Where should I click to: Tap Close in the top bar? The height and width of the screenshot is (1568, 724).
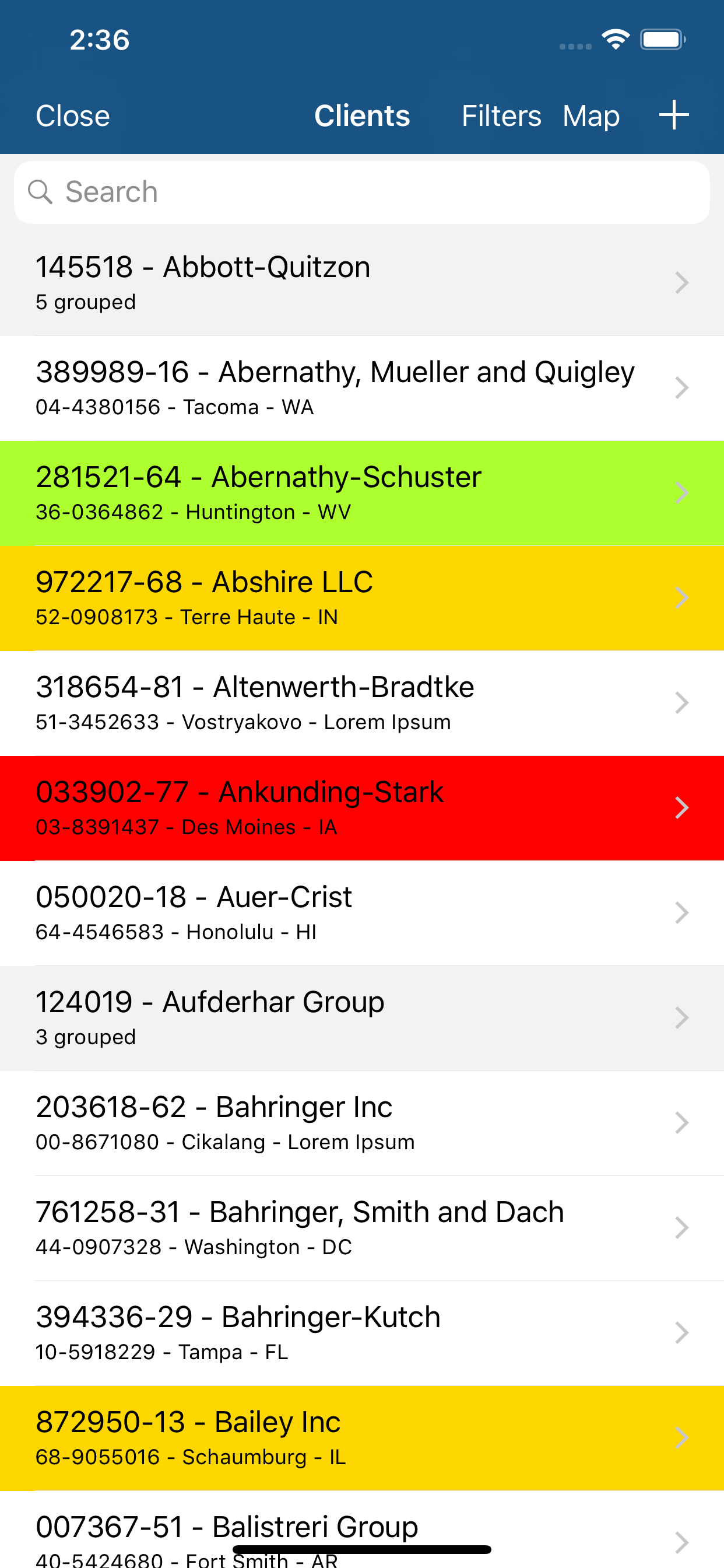tap(72, 116)
